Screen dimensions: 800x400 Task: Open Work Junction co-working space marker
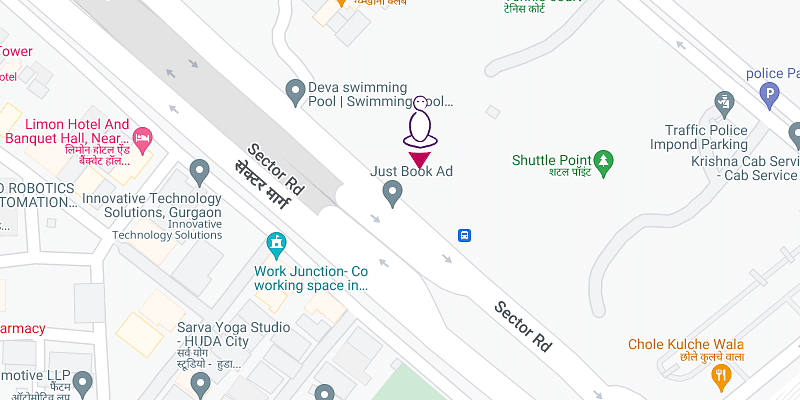275,244
